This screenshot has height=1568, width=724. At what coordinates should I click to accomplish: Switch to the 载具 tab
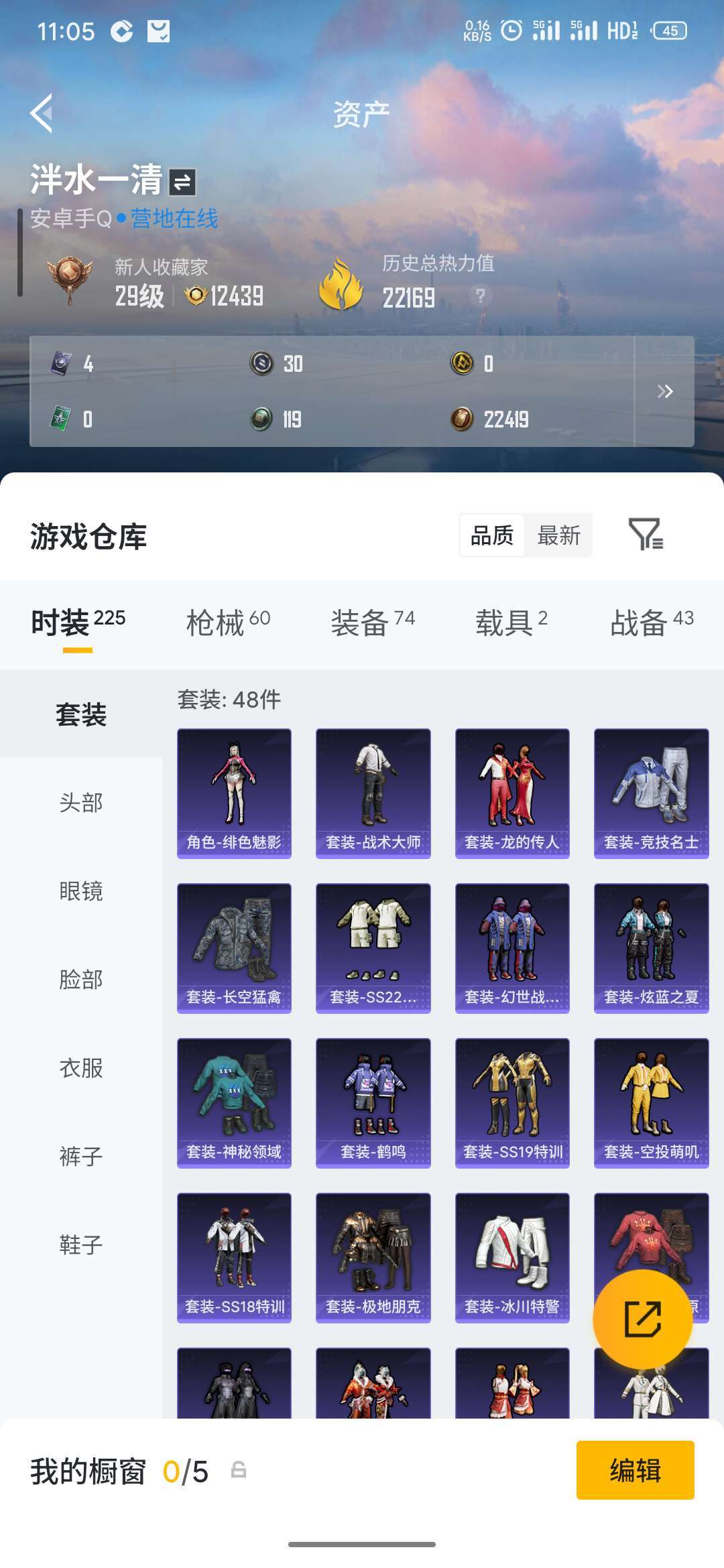[511, 623]
